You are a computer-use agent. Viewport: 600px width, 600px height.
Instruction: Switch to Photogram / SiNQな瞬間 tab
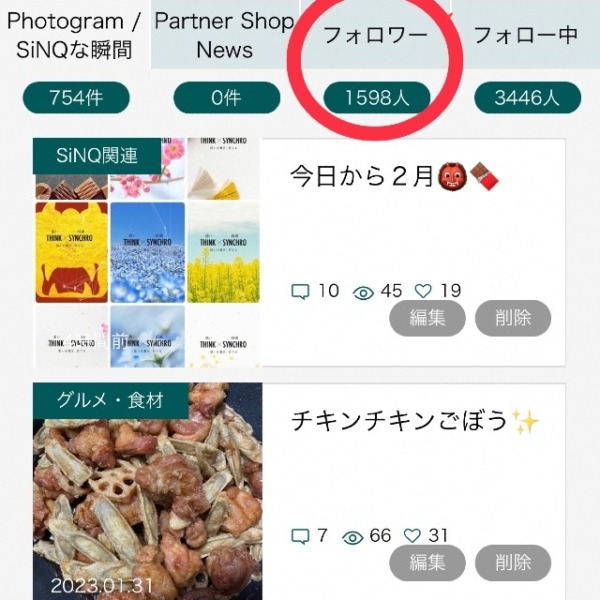[75, 35]
